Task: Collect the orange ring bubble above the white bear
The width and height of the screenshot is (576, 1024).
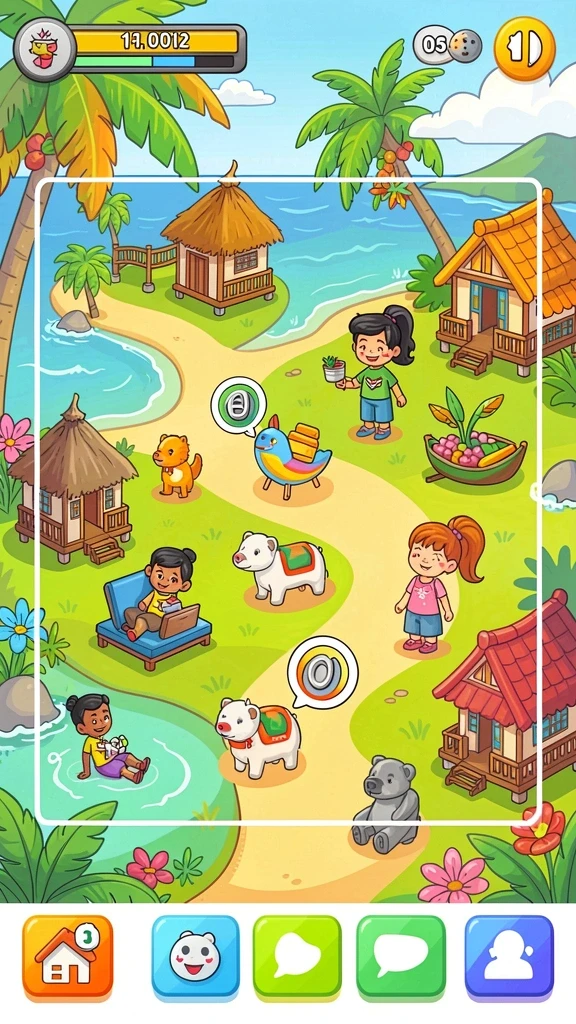Action: click(323, 672)
